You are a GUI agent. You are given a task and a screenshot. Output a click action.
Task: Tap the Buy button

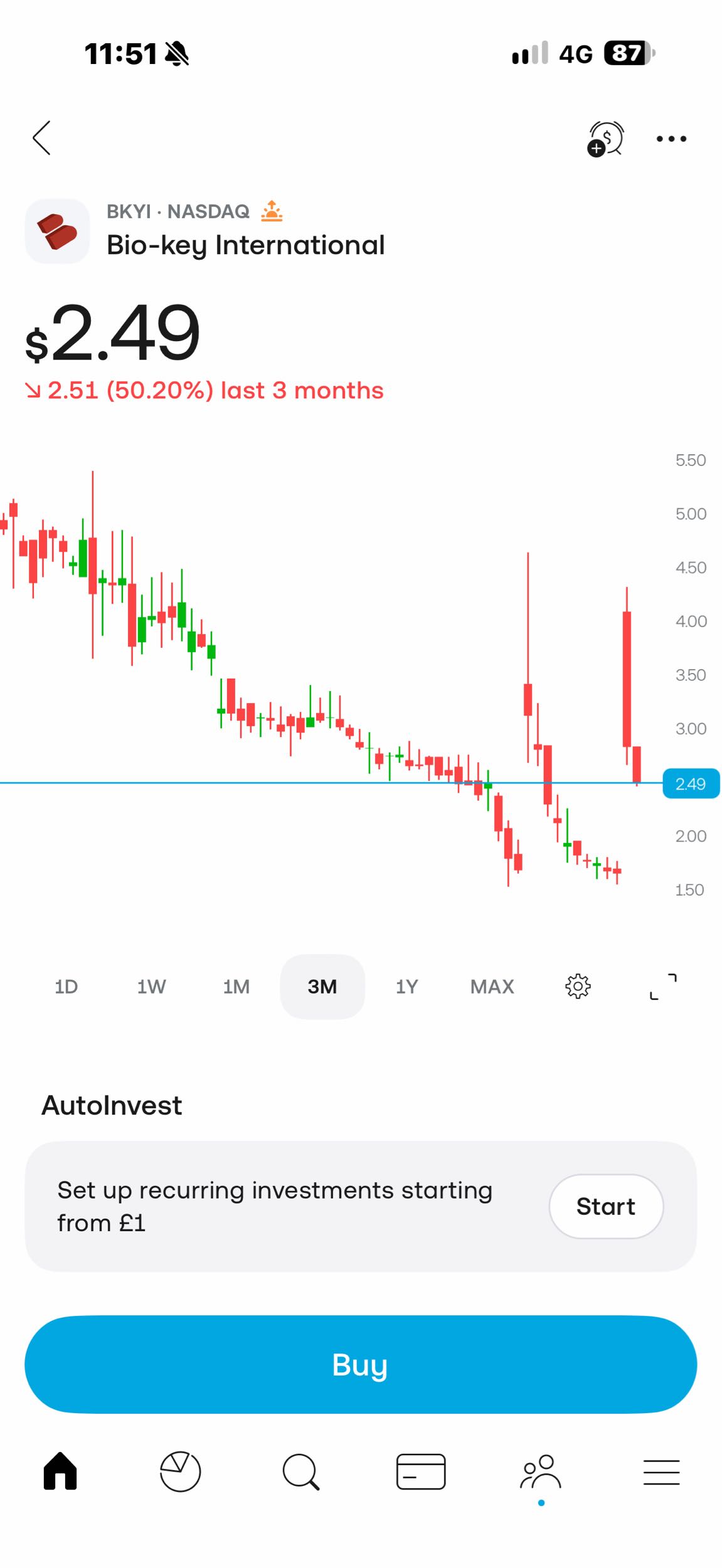point(361,1365)
